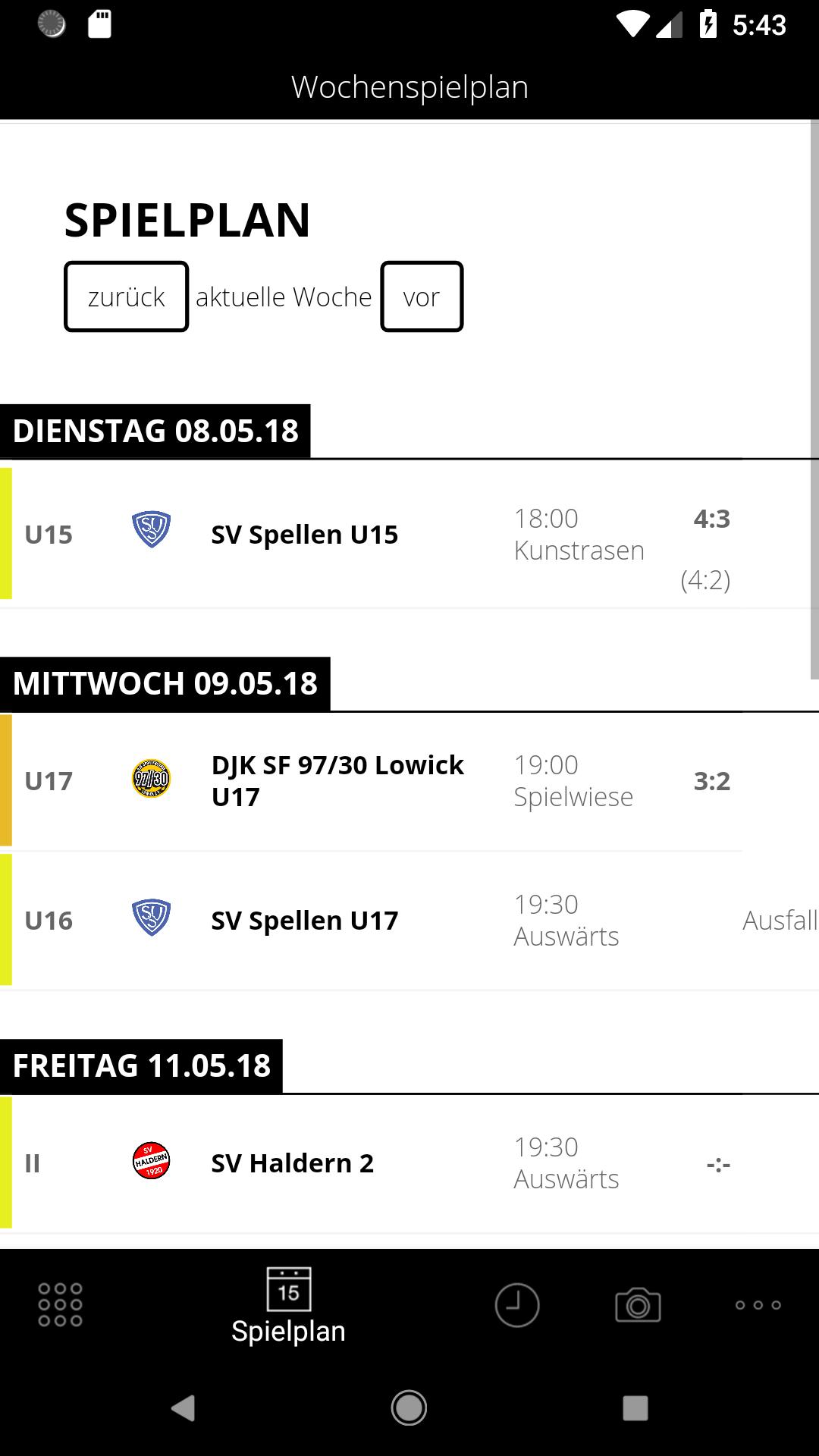Click the SV Haldern club logo
Viewport: 819px width, 1456px height.
pyautogui.click(x=151, y=1162)
